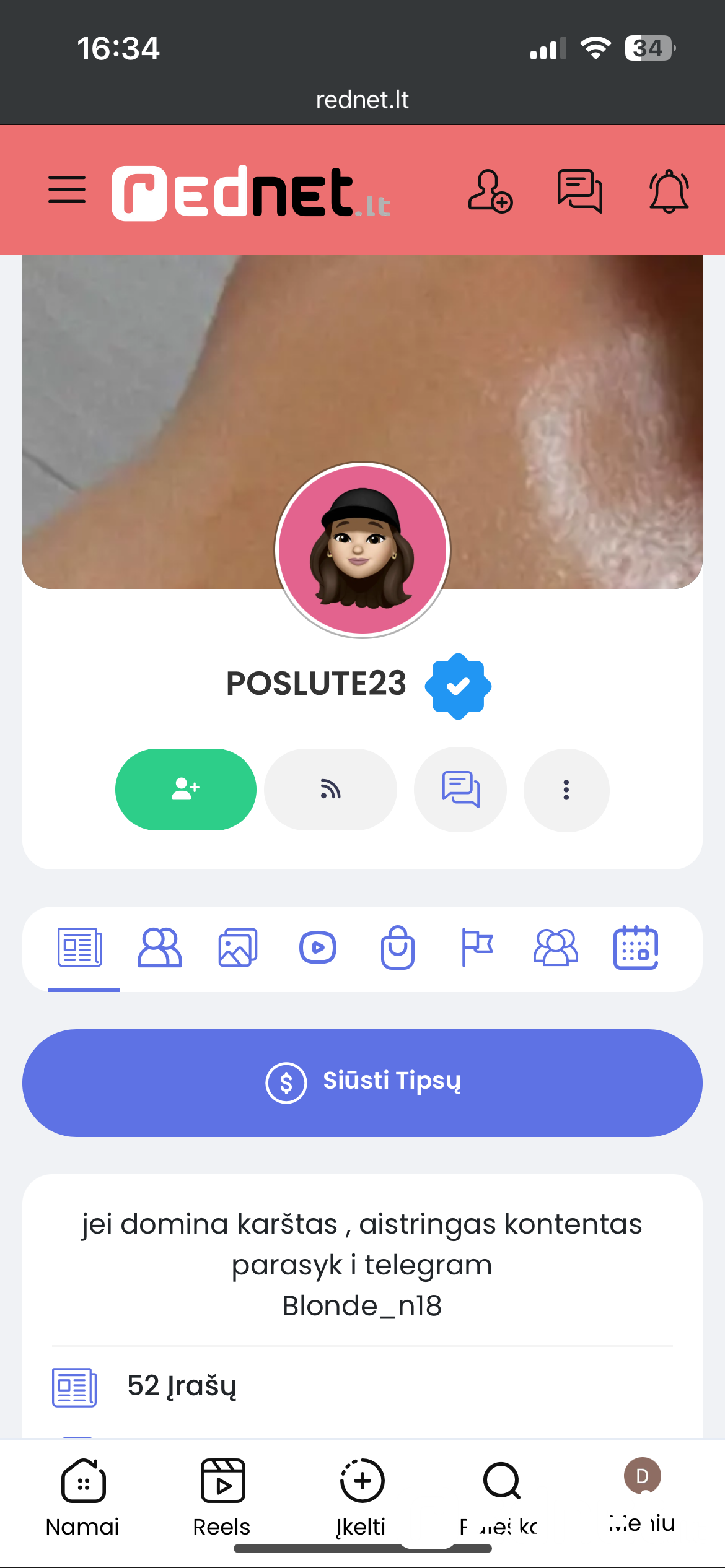Switch to the shop bag tab
725x1568 pixels.
click(397, 947)
